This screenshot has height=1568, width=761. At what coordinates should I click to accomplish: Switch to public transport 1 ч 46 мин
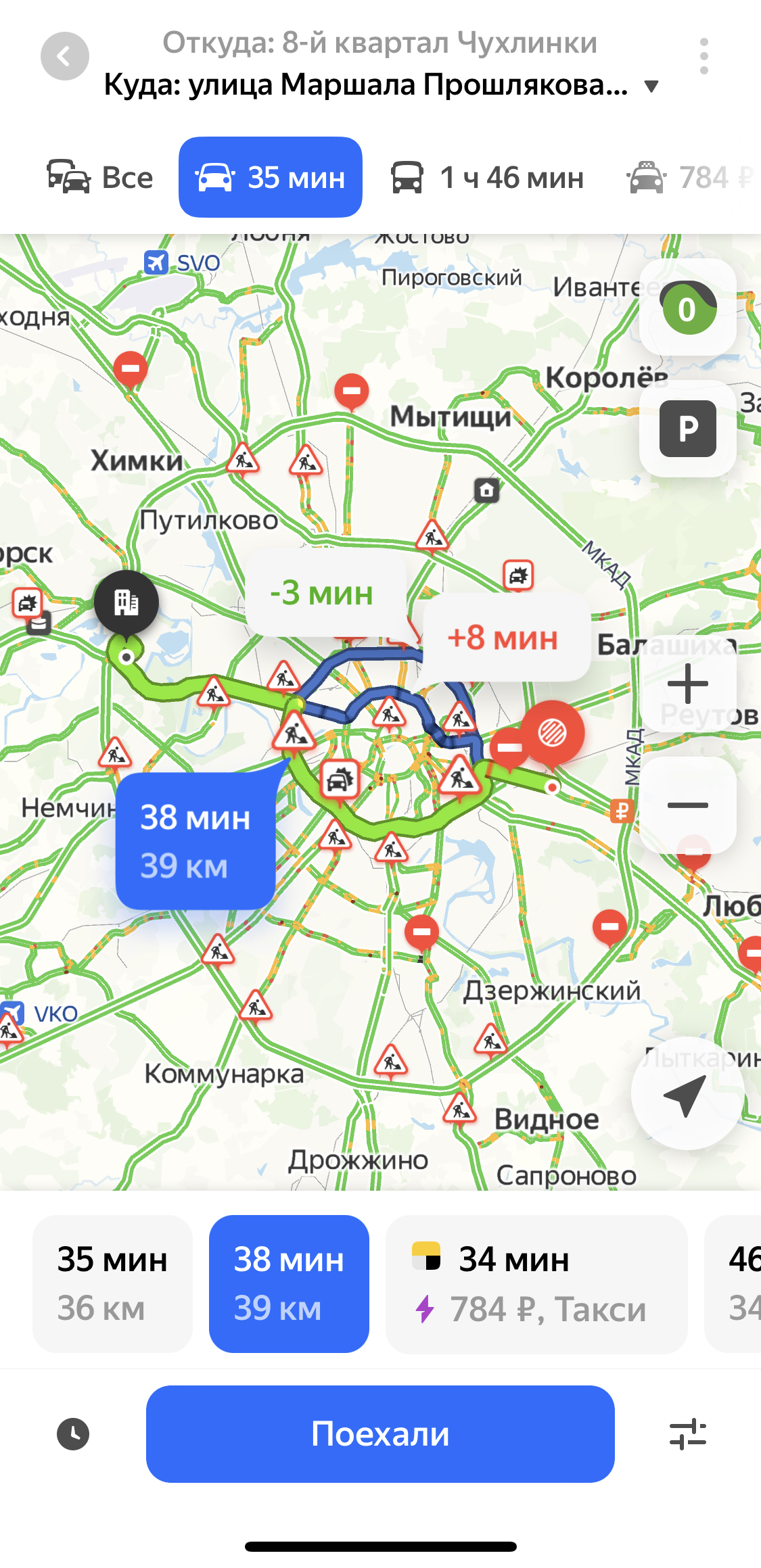point(487,178)
